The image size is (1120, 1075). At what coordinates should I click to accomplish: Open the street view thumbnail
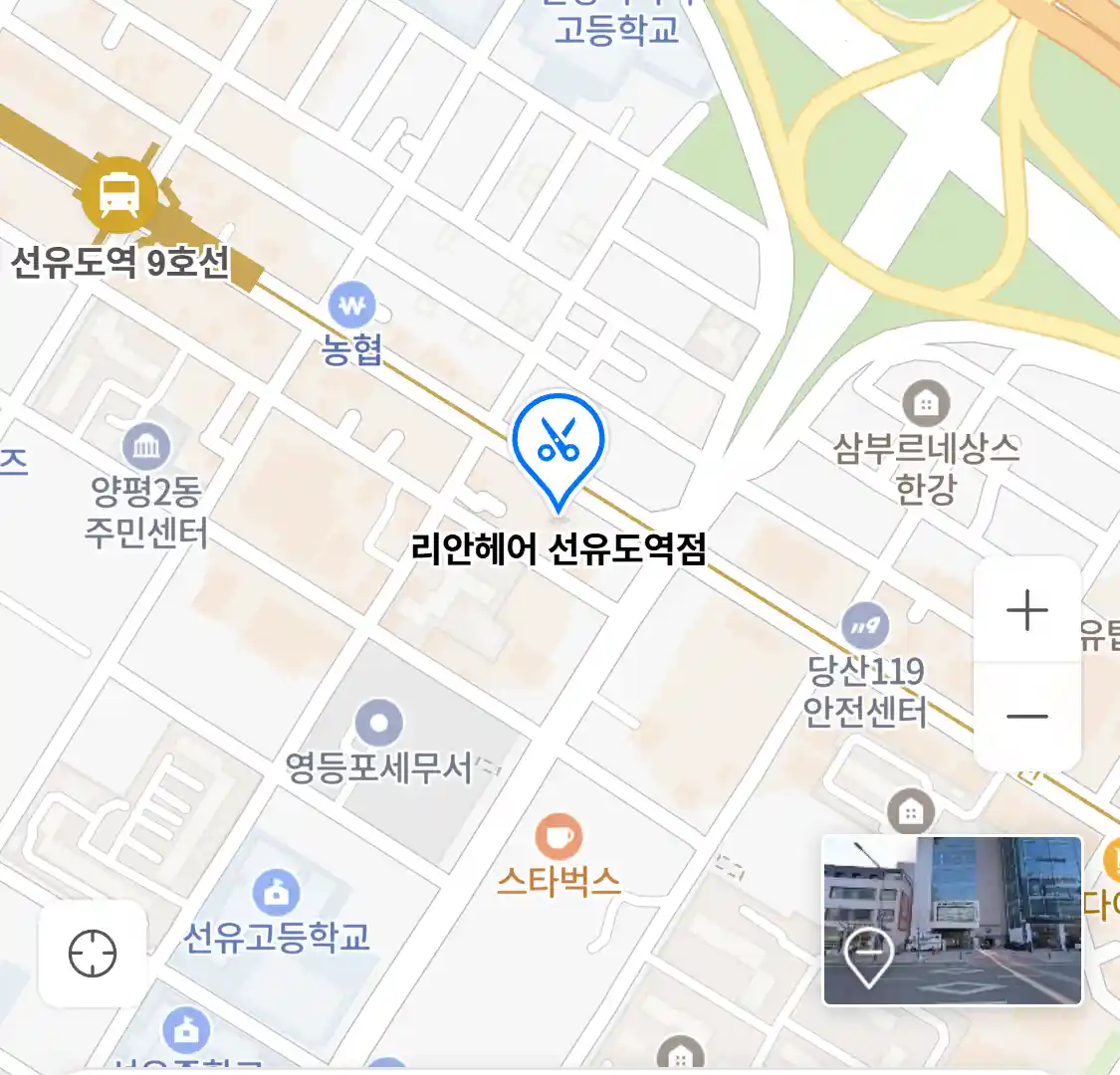952,921
